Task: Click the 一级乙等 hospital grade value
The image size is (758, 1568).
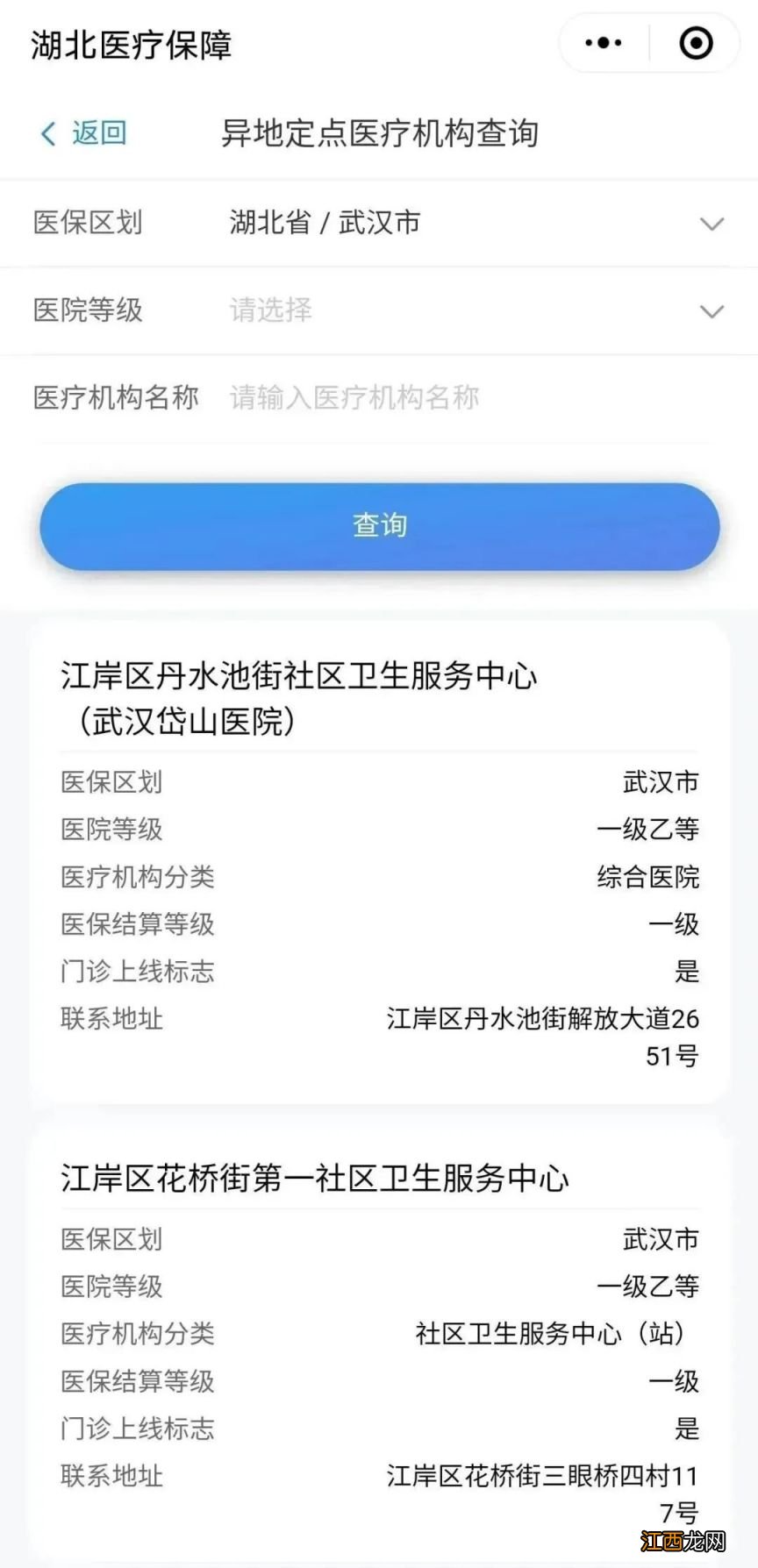Action: 649,829
